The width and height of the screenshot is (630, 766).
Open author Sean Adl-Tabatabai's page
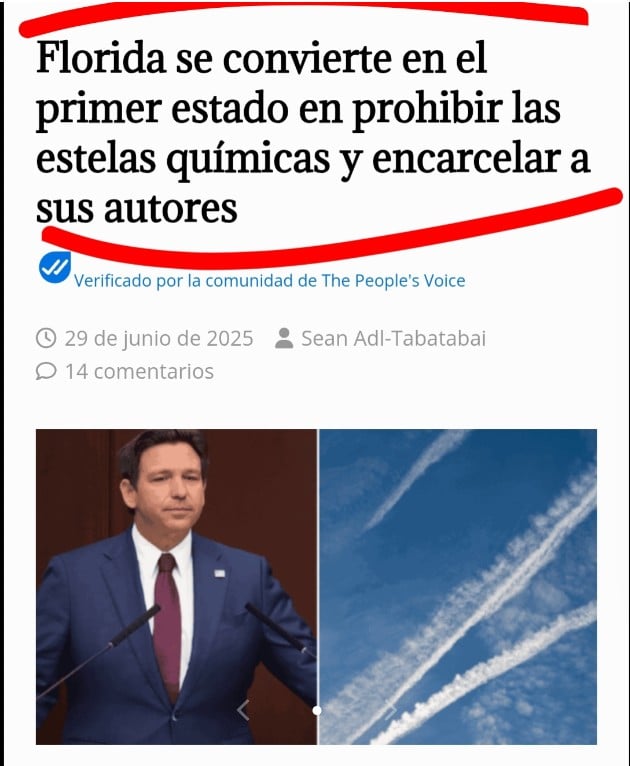[393, 338]
